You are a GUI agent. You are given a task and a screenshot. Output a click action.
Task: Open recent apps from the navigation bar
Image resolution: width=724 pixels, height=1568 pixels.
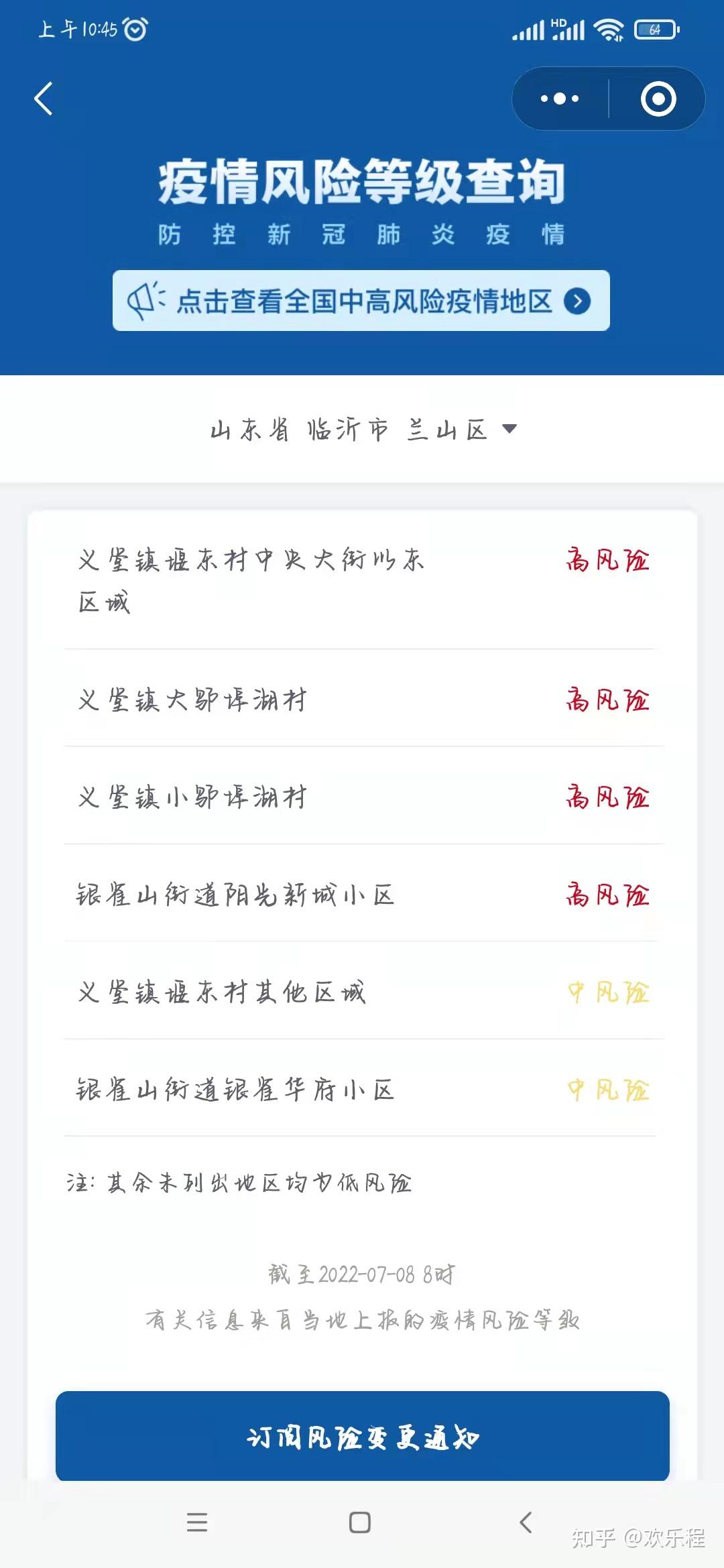pyautogui.click(x=197, y=1522)
